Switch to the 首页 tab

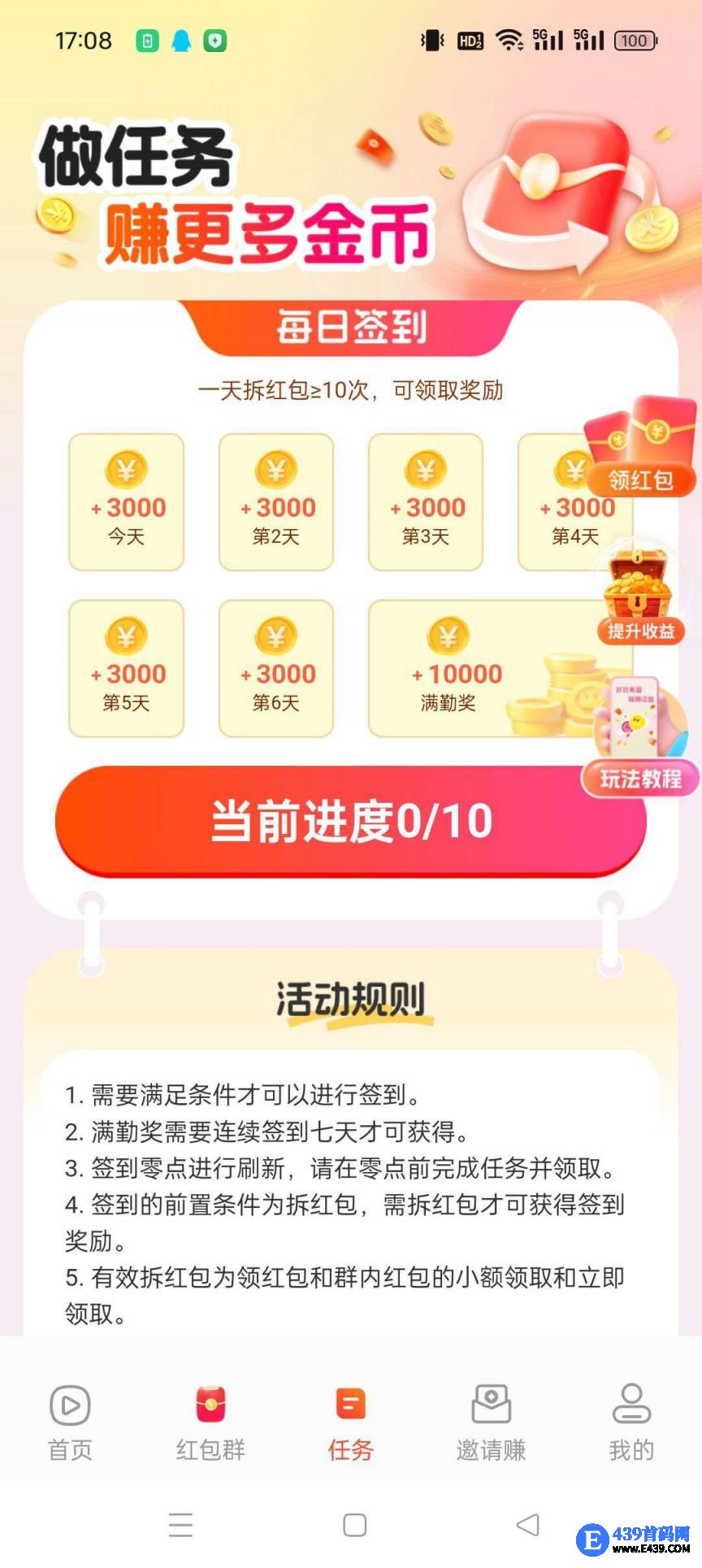pos(70,1422)
